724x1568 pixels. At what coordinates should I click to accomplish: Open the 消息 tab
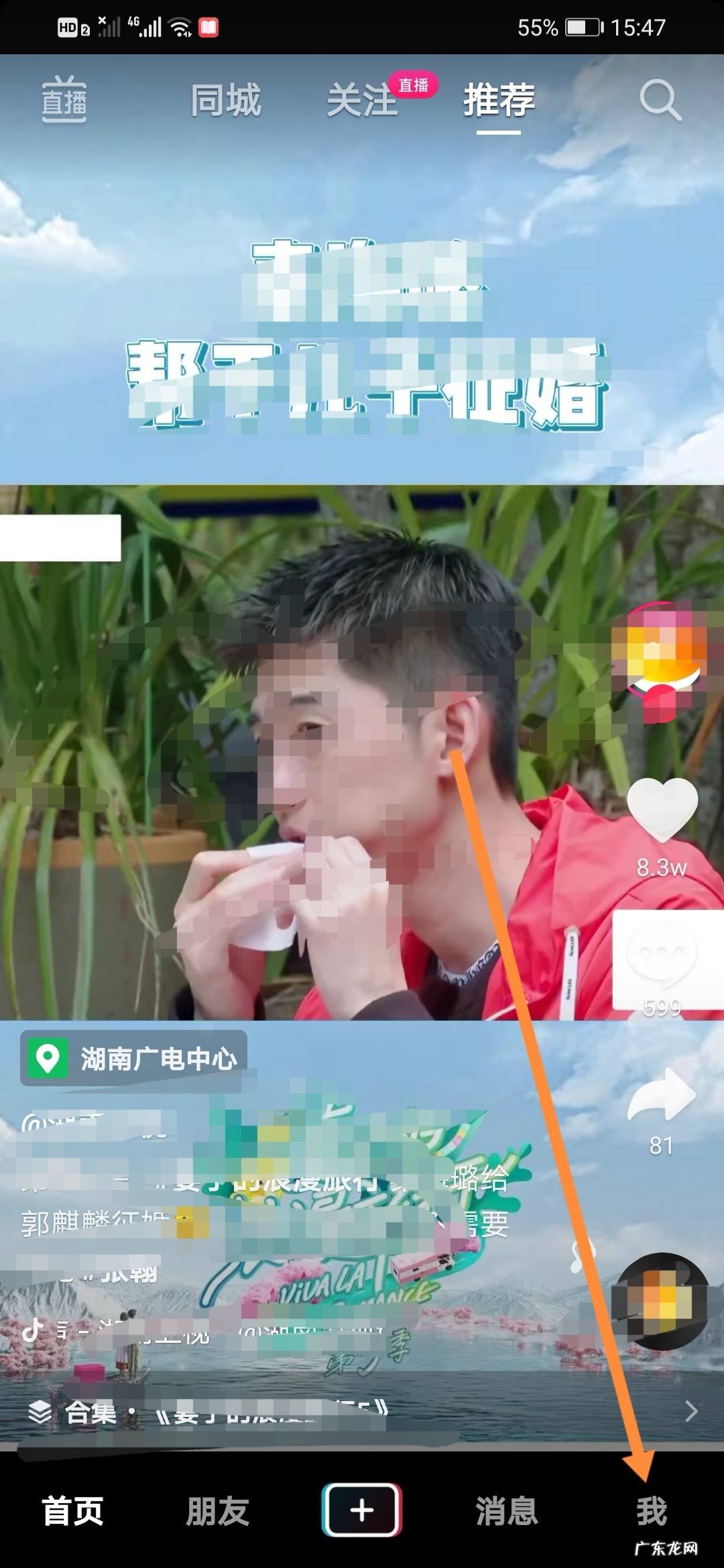pos(507,1511)
